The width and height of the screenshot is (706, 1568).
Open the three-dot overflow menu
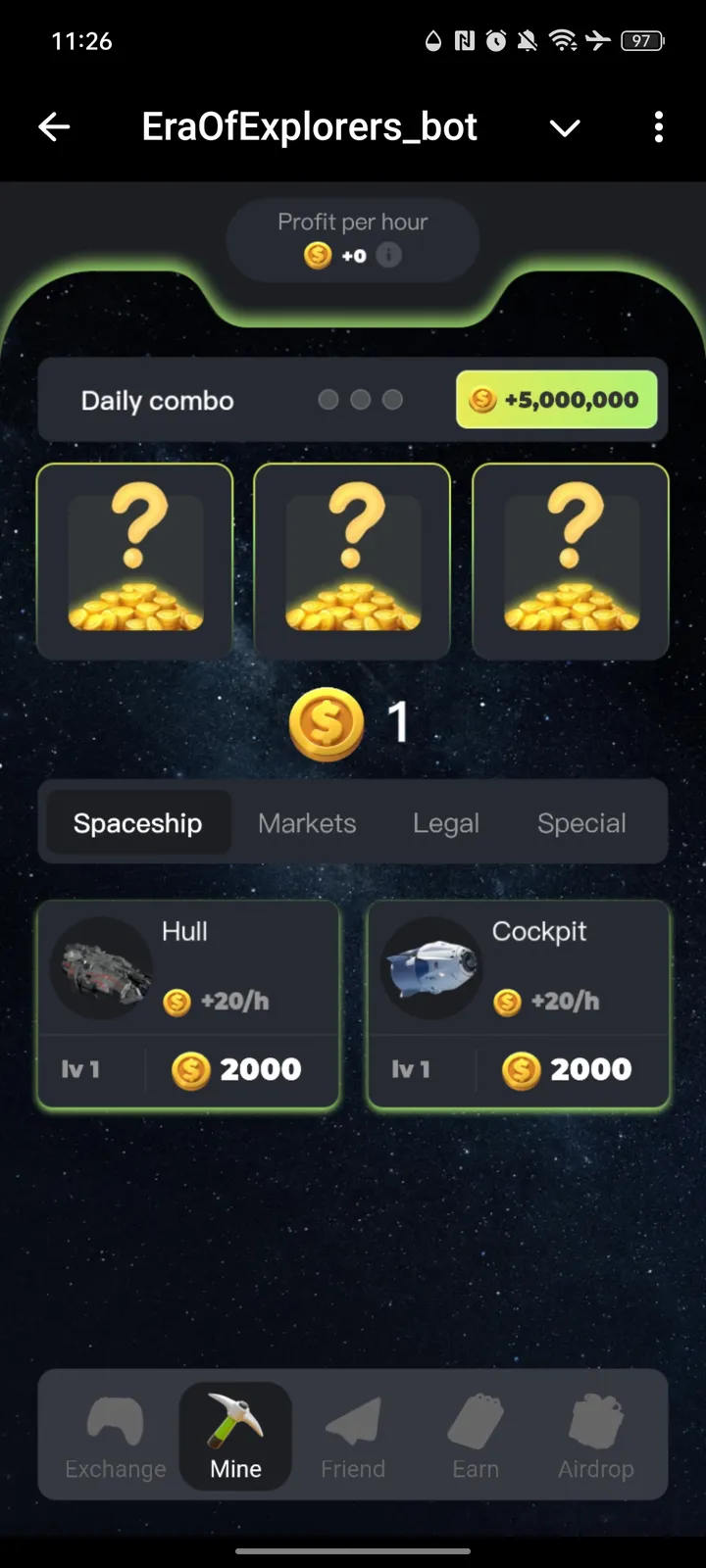658,126
